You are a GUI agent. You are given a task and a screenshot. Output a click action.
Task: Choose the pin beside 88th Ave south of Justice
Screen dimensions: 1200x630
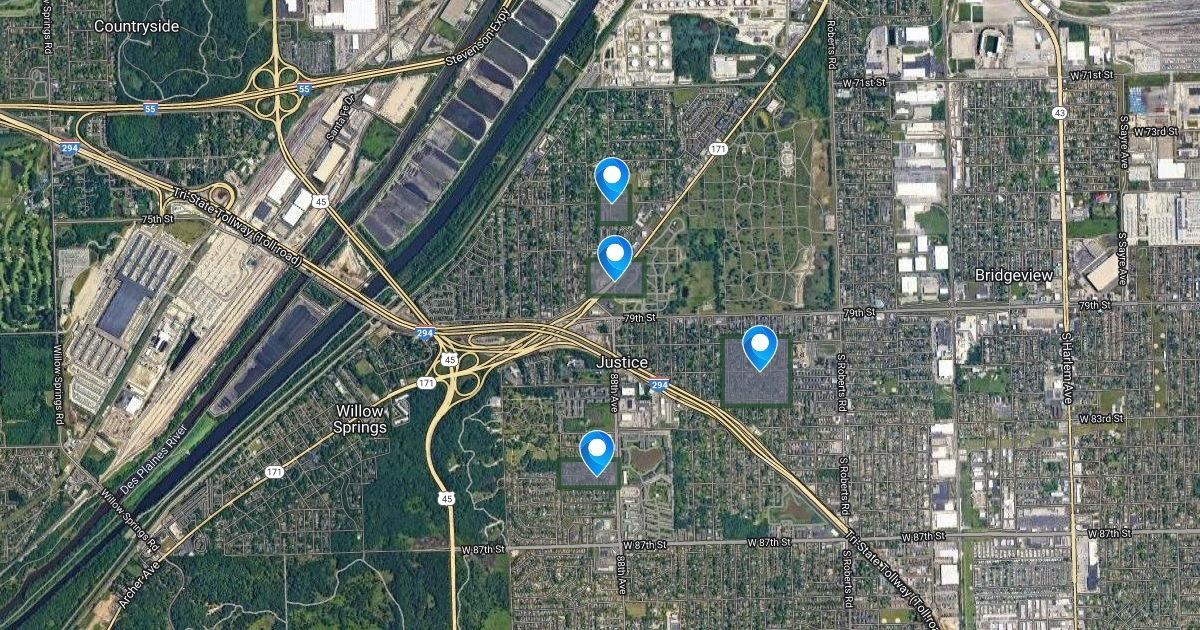[x=597, y=449]
